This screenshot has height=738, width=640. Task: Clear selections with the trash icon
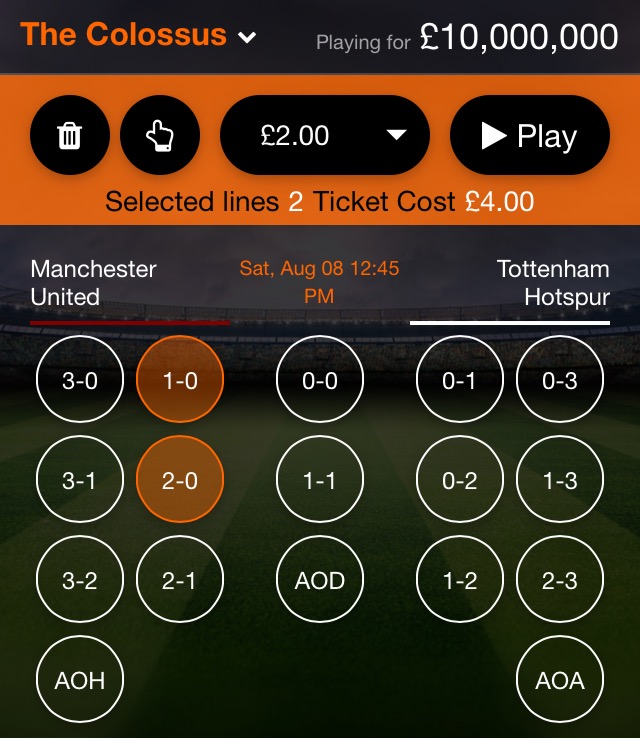(69, 136)
